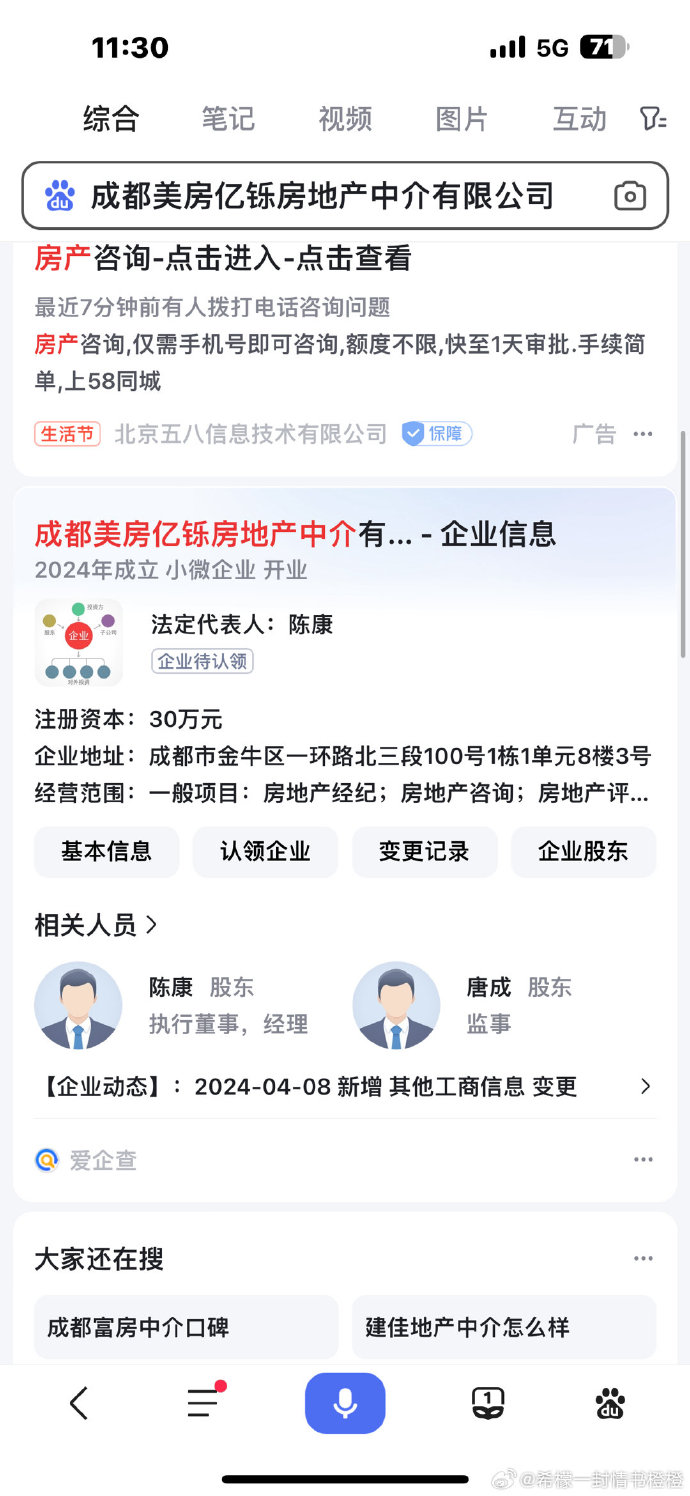
Task: Open the 企业动态 2024-04-08 update row
Action: point(345,1086)
